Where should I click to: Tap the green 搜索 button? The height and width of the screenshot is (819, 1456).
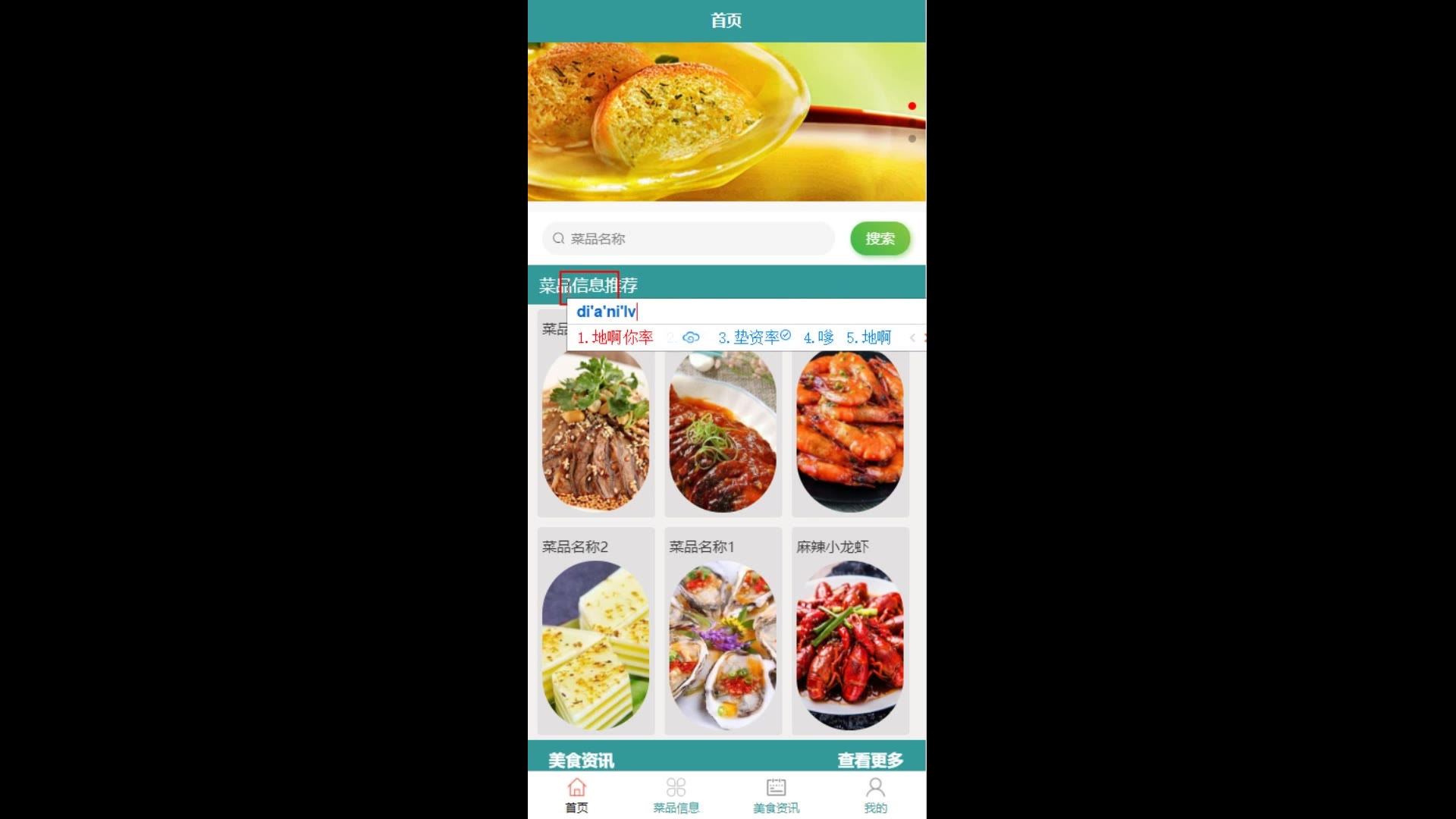[880, 239]
